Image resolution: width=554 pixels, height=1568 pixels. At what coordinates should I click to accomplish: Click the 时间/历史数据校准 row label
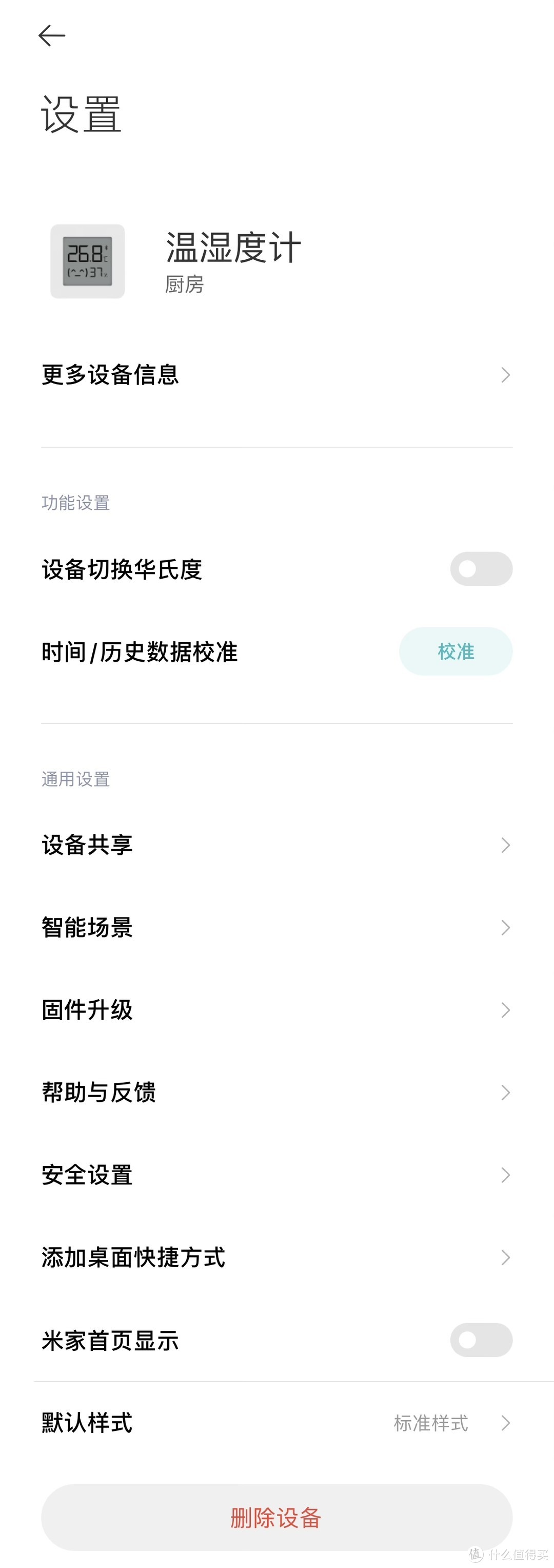tap(140, 652)
